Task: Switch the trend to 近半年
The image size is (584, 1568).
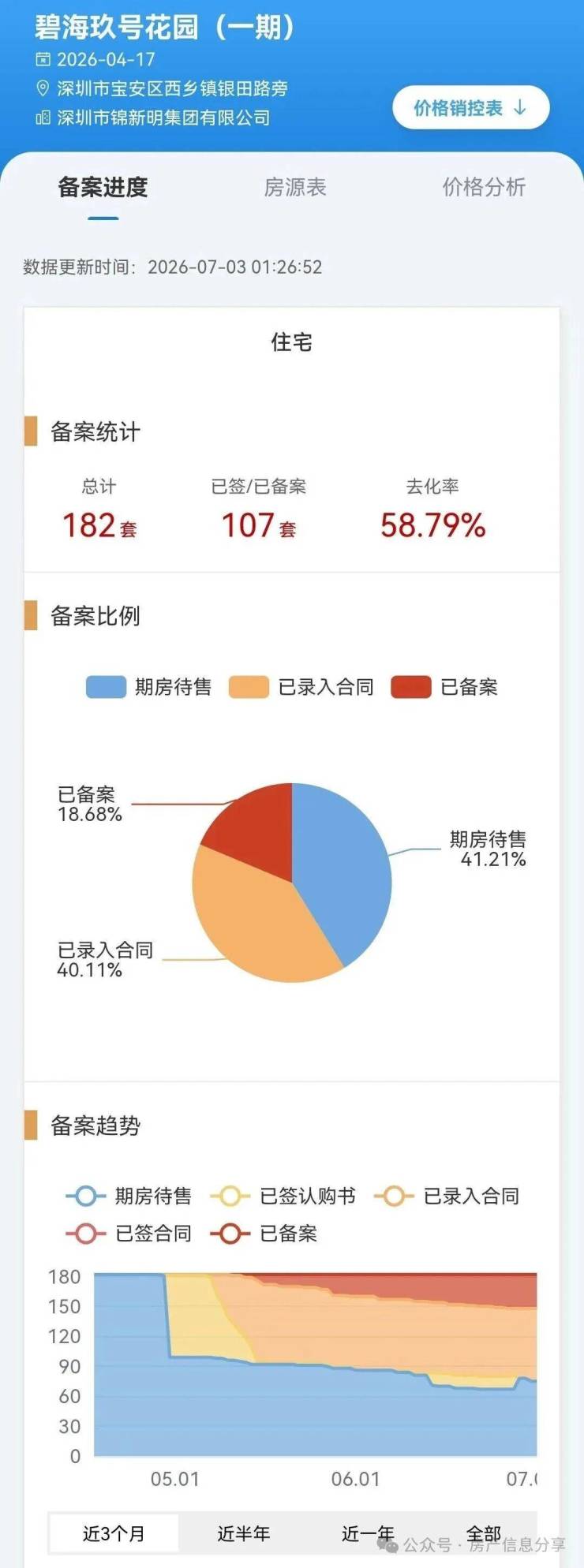Action: pos(244,1533)
